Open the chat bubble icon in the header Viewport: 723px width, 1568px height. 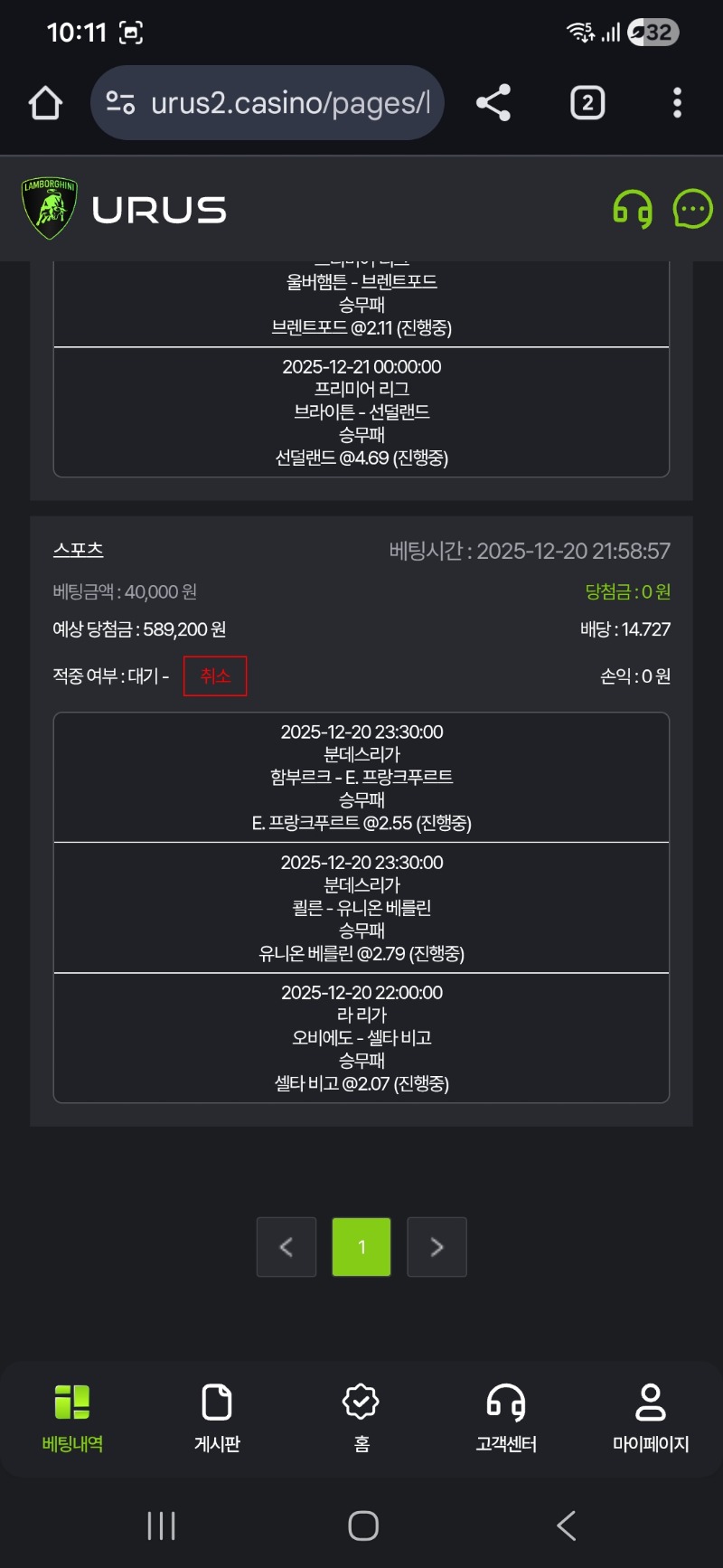[x=692, y=209]
